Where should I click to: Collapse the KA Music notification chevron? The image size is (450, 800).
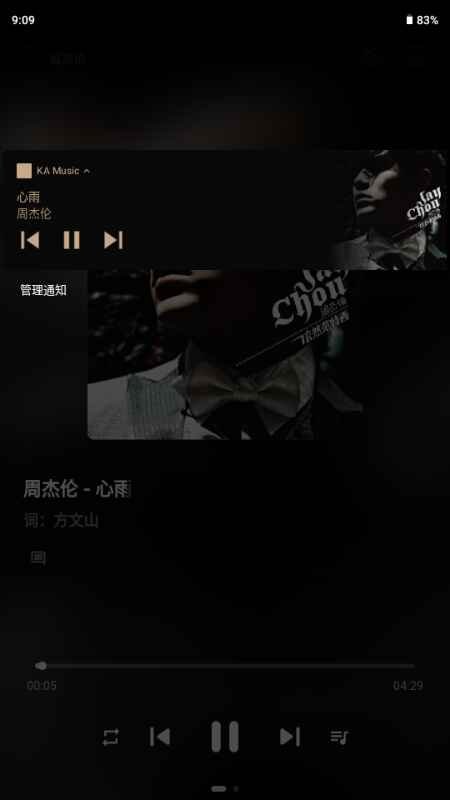coord(86,171)
